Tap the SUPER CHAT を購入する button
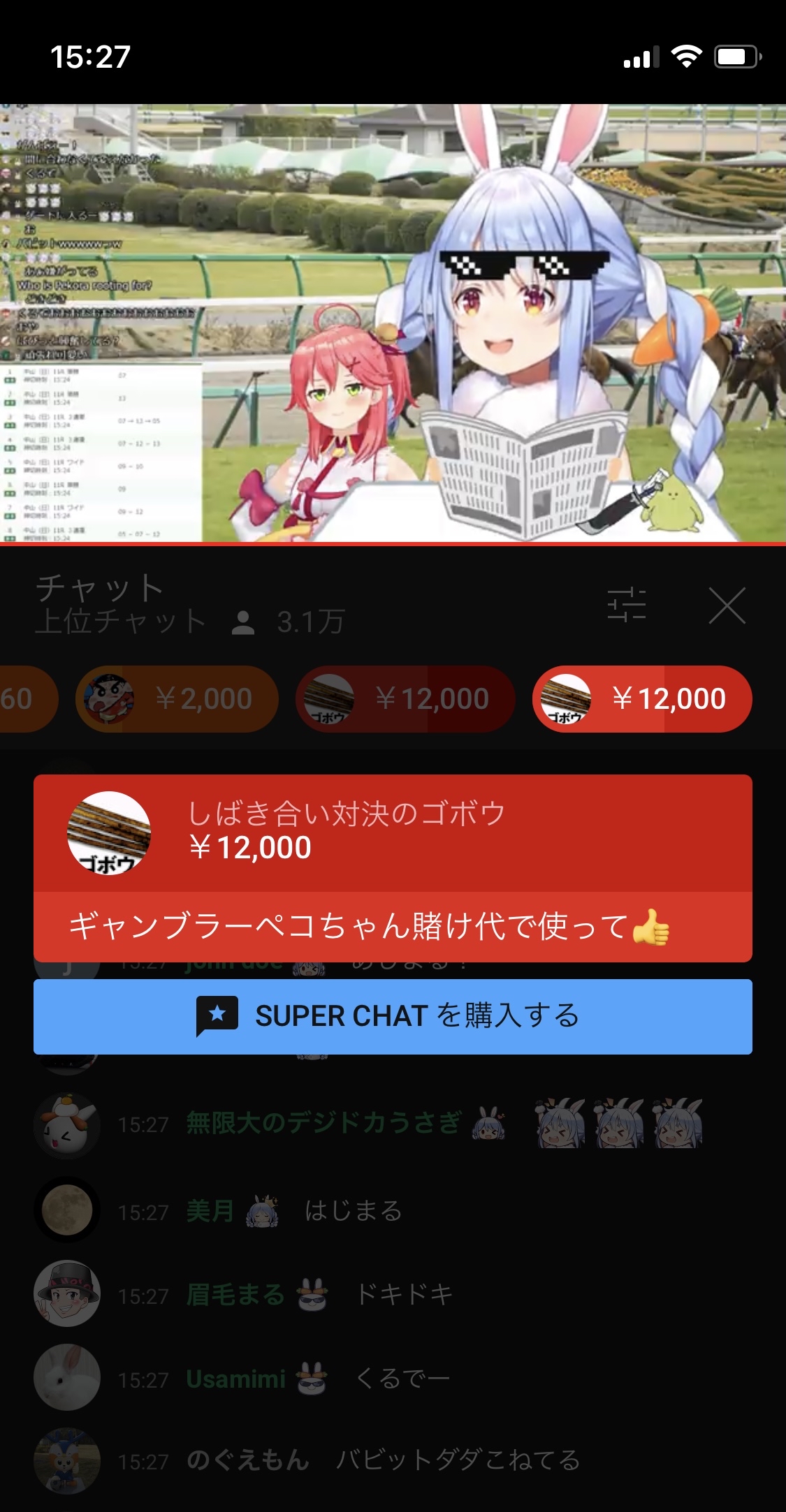The image size is (786, 1512). 393,1016
